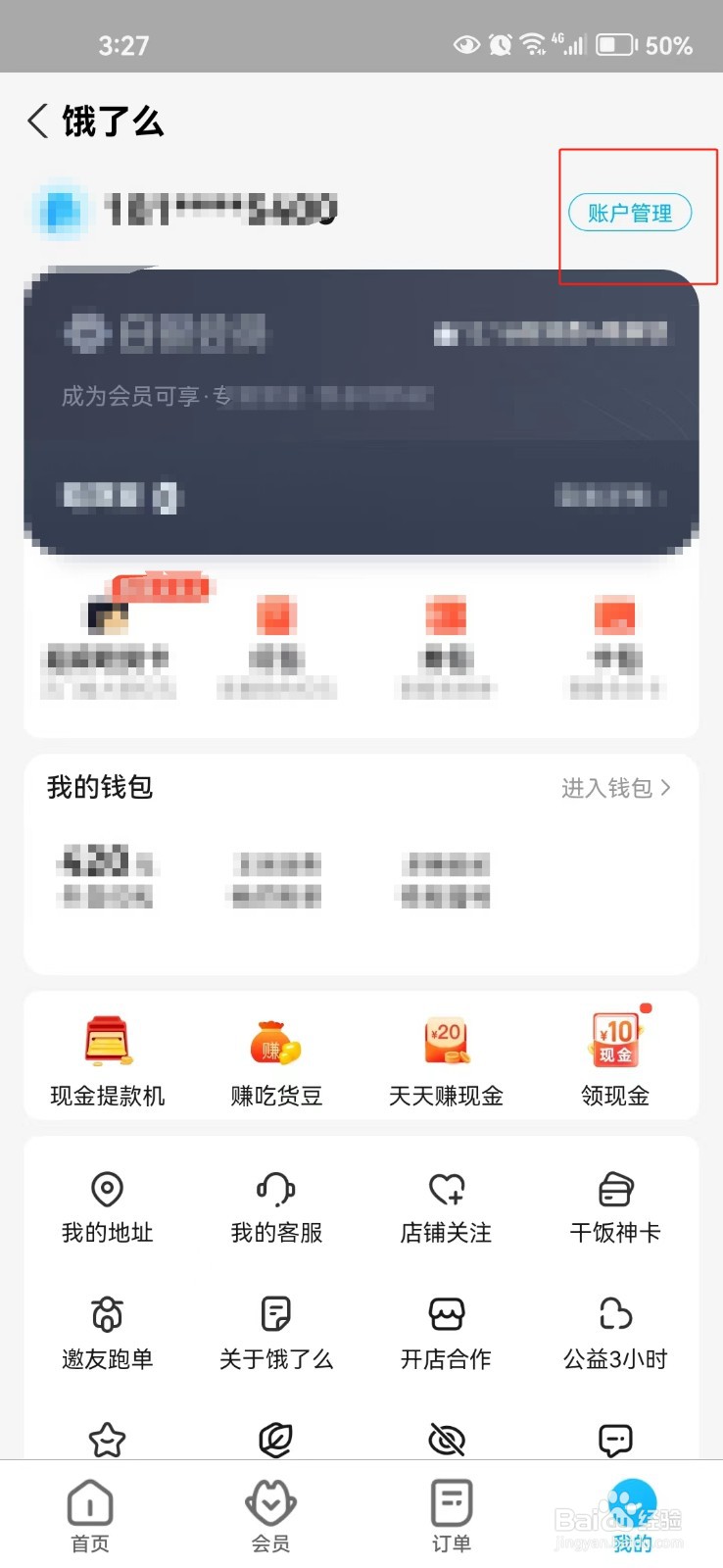Open 天天赚现金 daily cash earning
Viewport: 723px width, 1568px height.
[x=446, y=1053]
